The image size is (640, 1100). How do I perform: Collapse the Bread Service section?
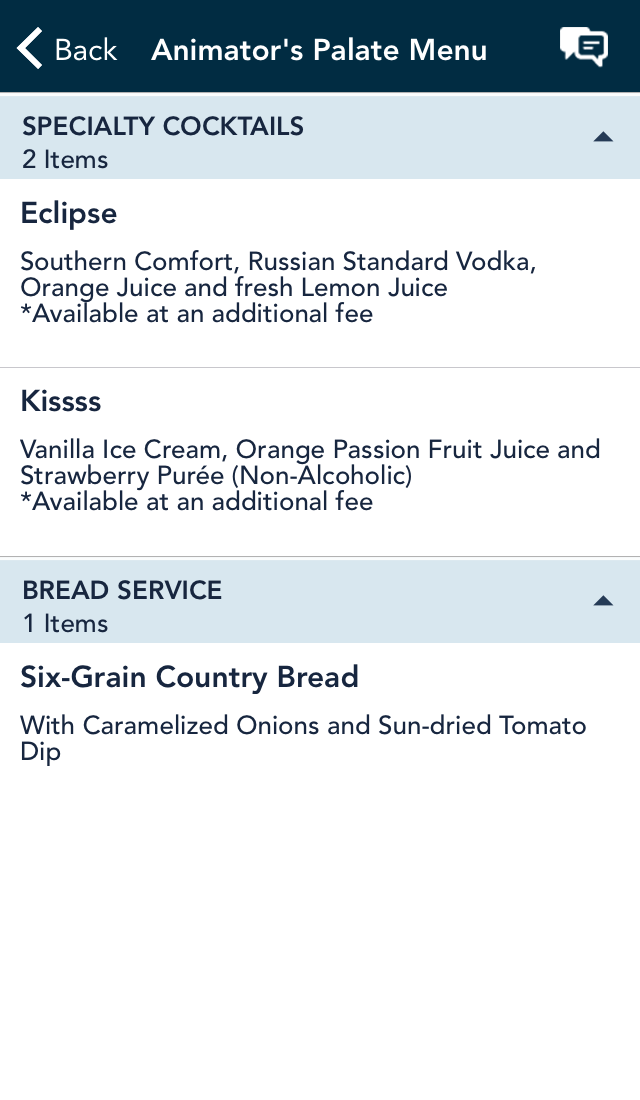(603, 601)
